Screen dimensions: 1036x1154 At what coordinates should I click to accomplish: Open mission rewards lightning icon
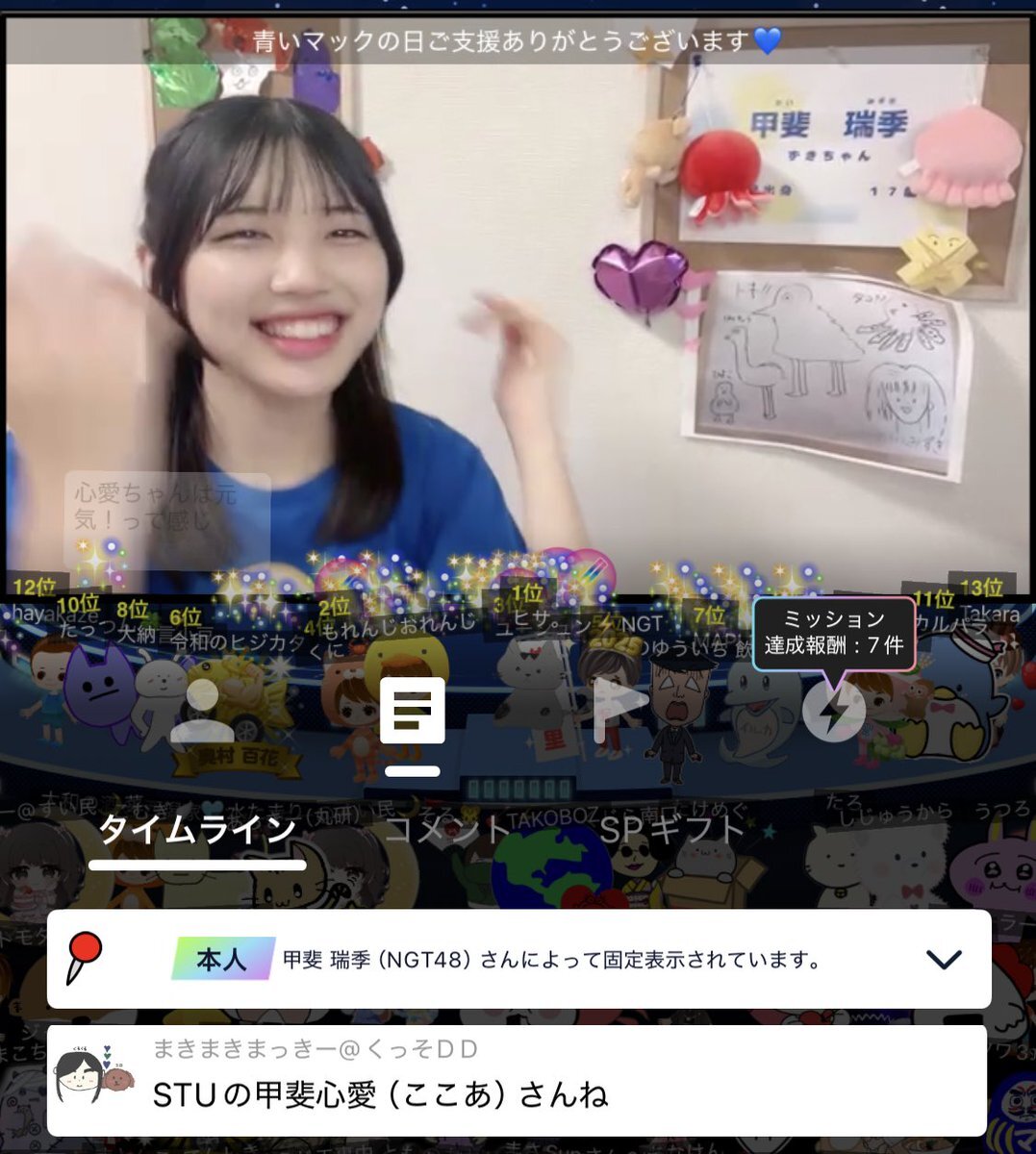[833, 711]
